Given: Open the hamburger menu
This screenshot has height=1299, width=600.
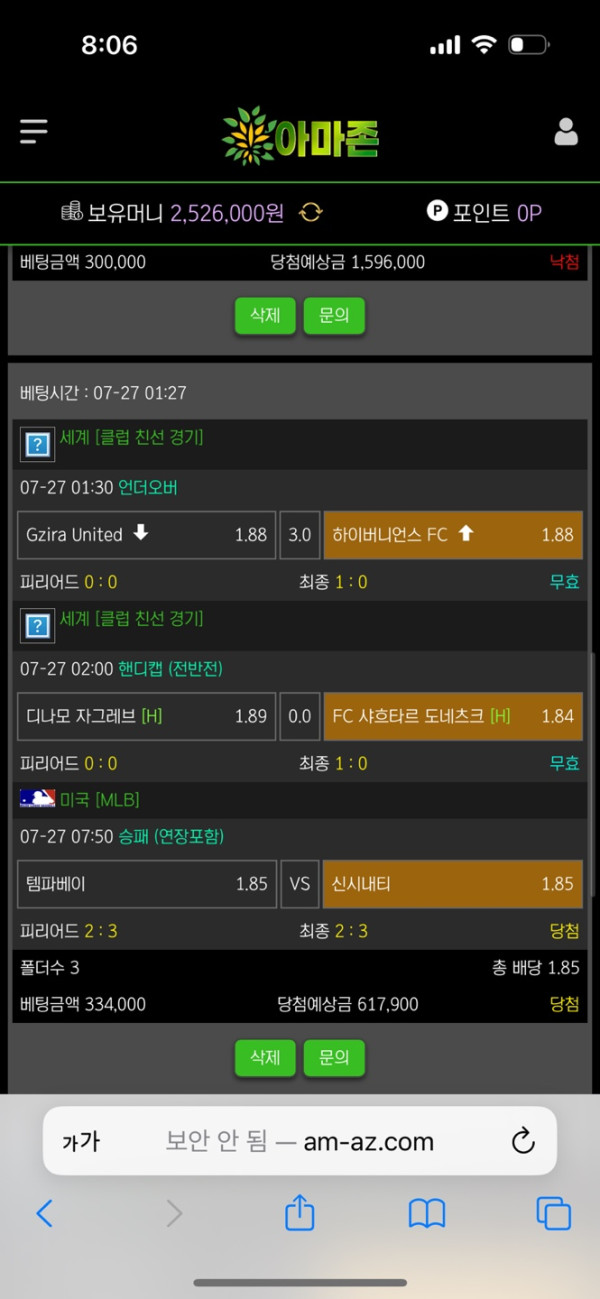Looking at the screenshot, I should [34, 131].
